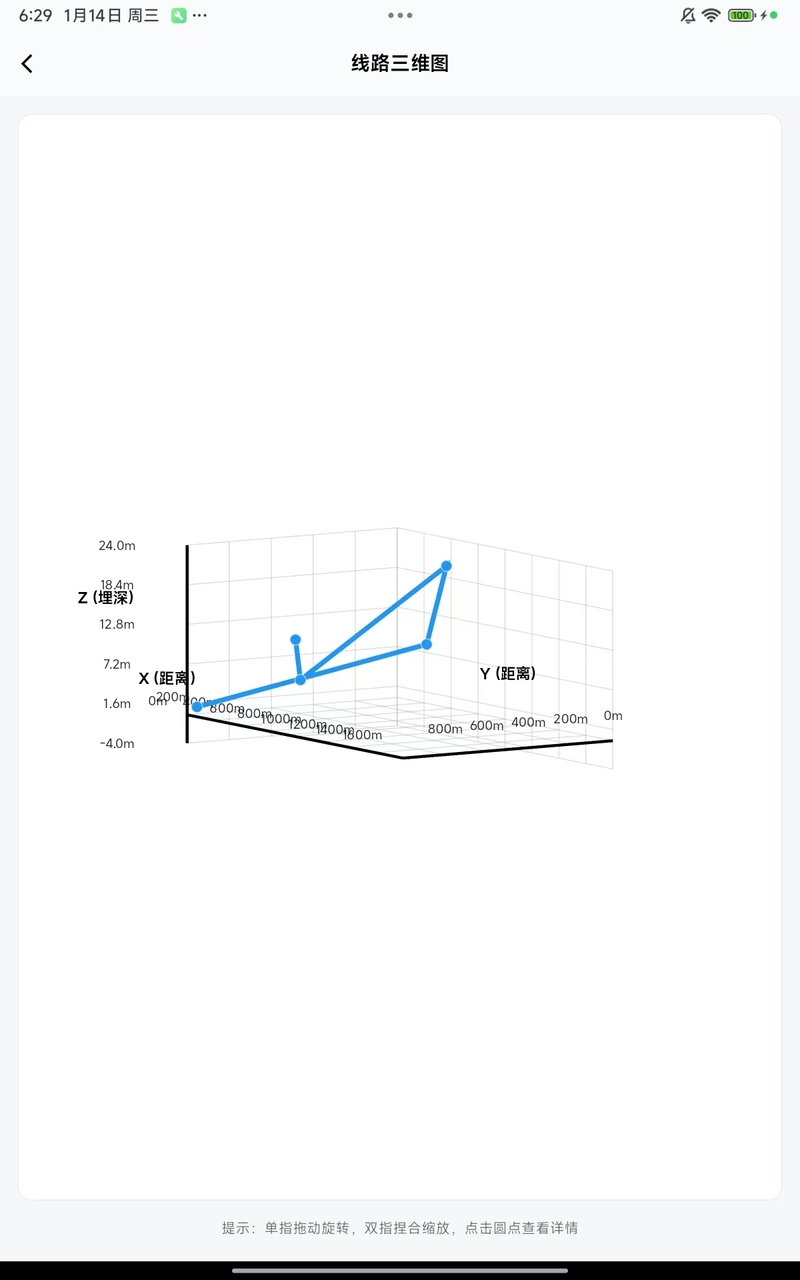The height and width of the screenshot is (1280, 800).
Task: Select the junction node where three segments meet
Action: pos(300,680)
